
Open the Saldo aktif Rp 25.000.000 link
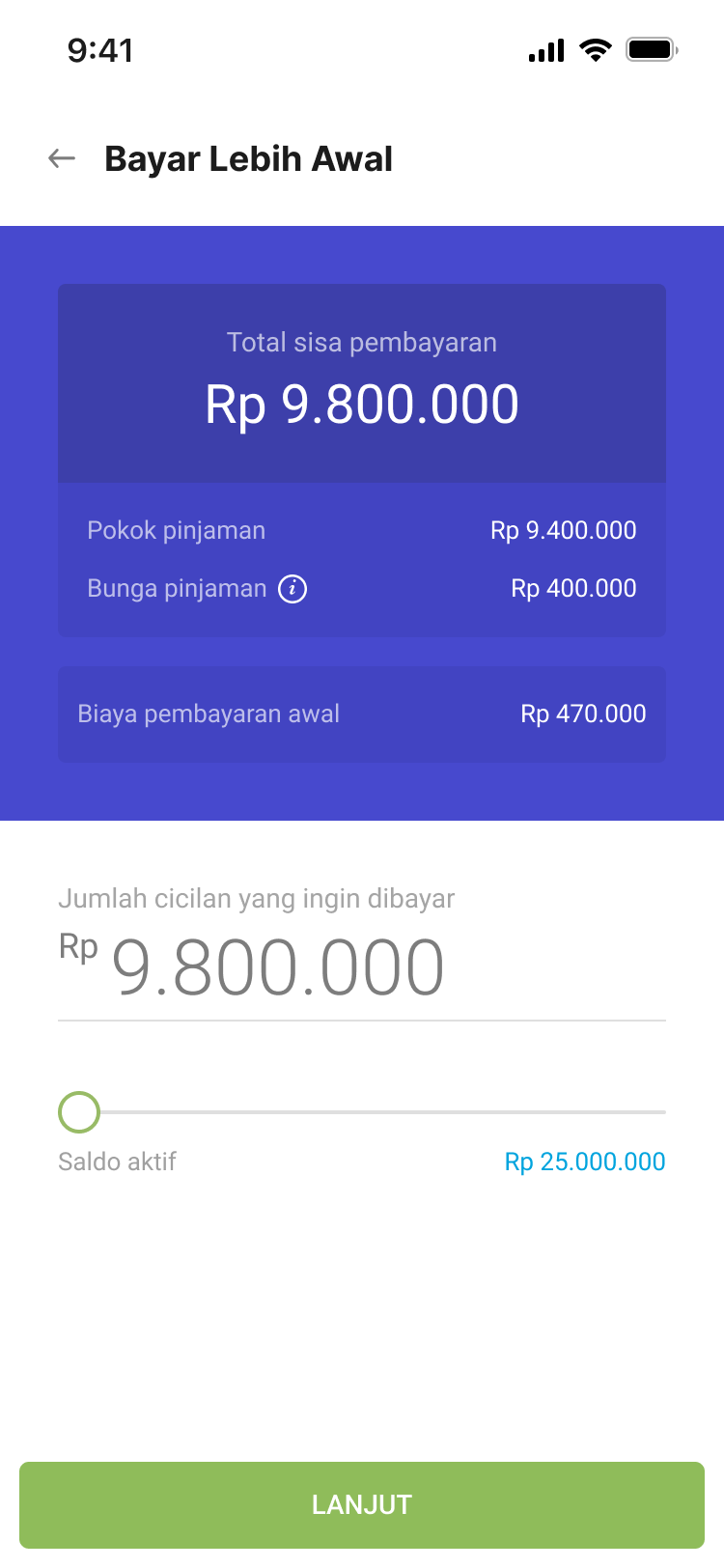(x=585, y=1162)
